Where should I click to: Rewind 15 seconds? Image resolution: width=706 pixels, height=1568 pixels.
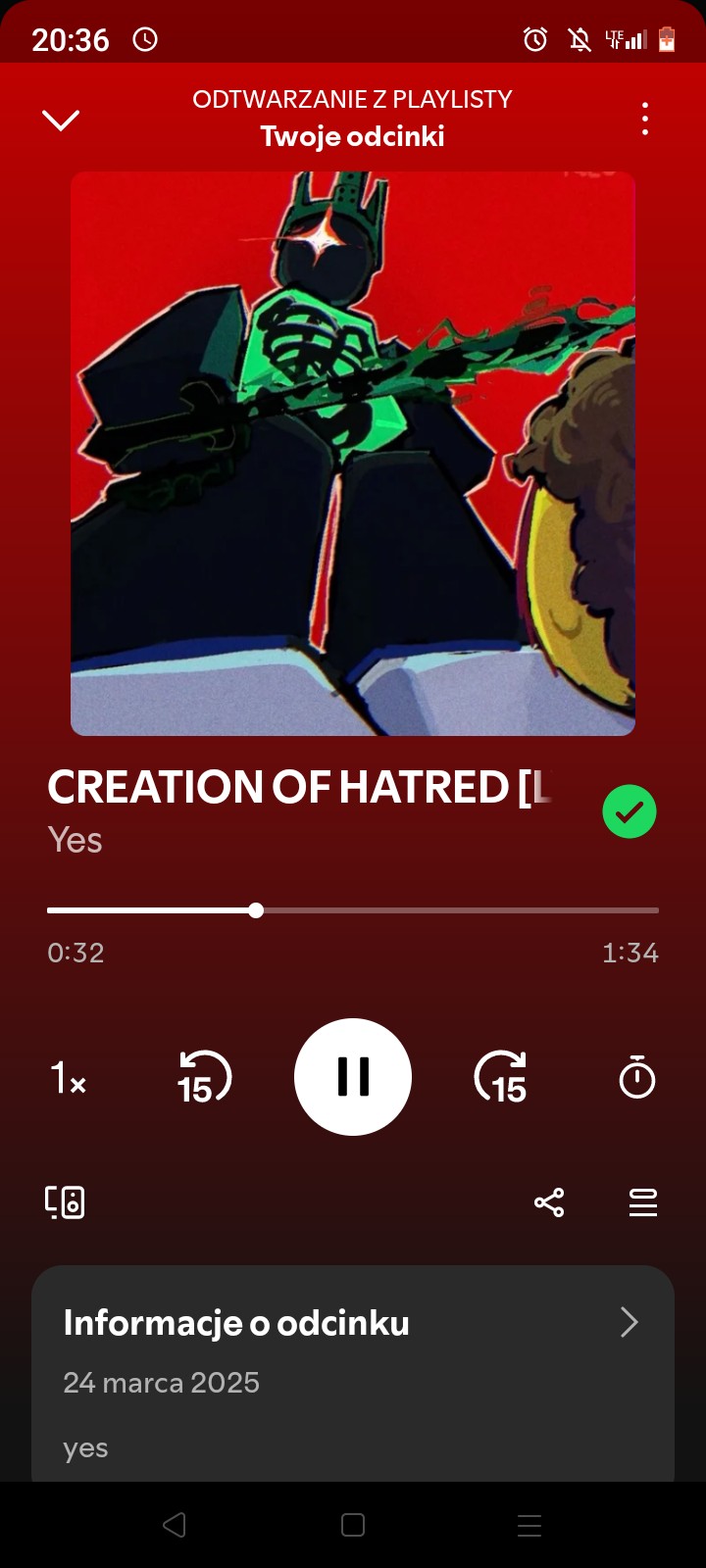pos(204,1077)
